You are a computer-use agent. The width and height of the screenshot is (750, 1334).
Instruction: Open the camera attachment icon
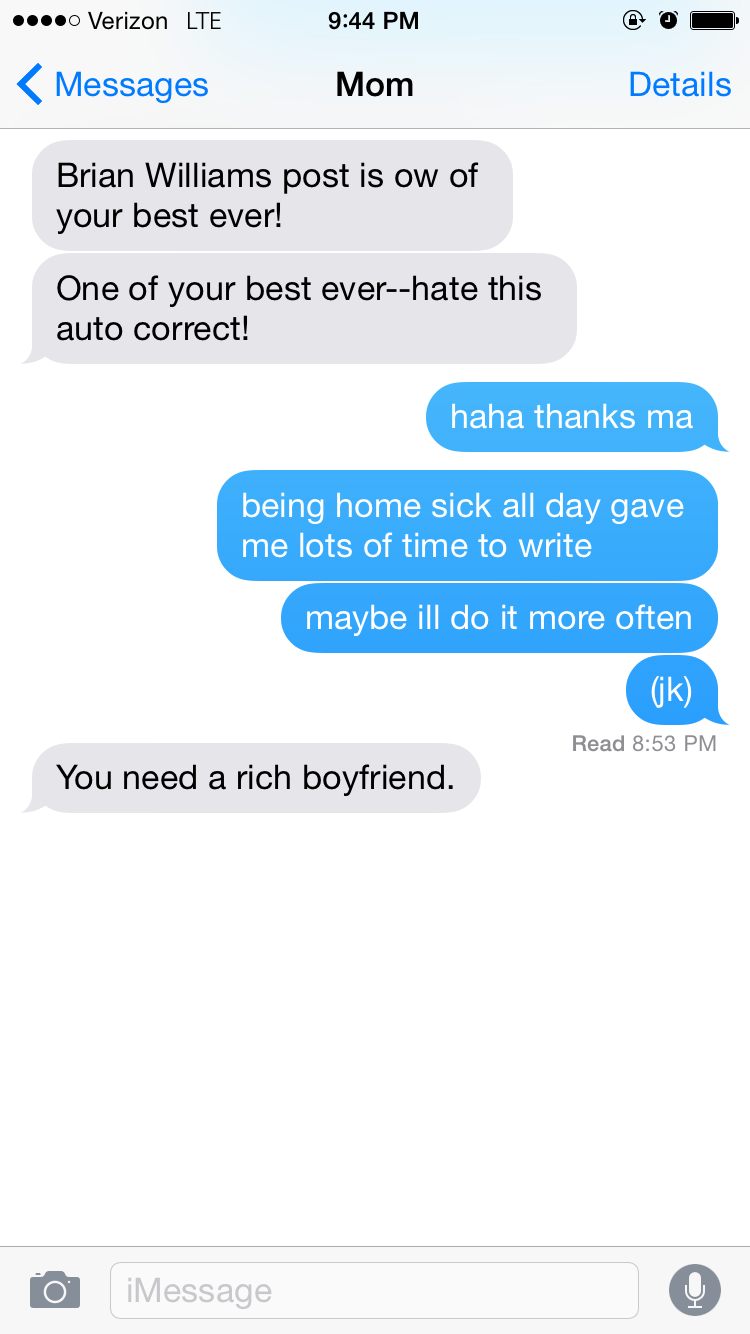click(55, 1290)
